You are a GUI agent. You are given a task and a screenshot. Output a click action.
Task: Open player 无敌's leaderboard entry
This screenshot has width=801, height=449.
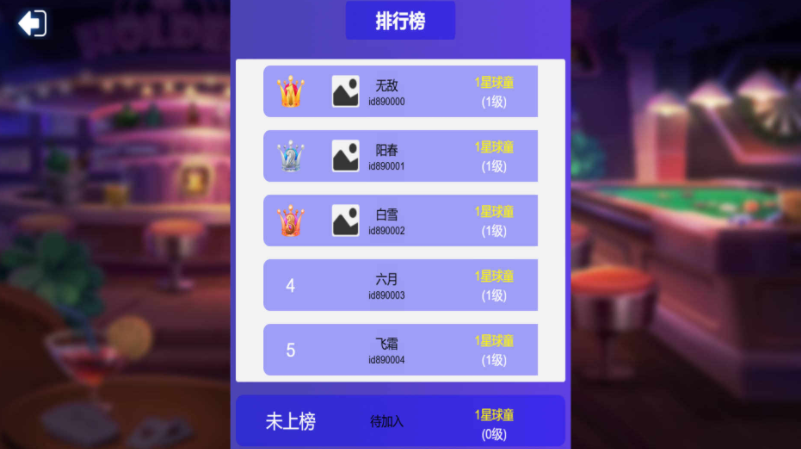[400, 92]
